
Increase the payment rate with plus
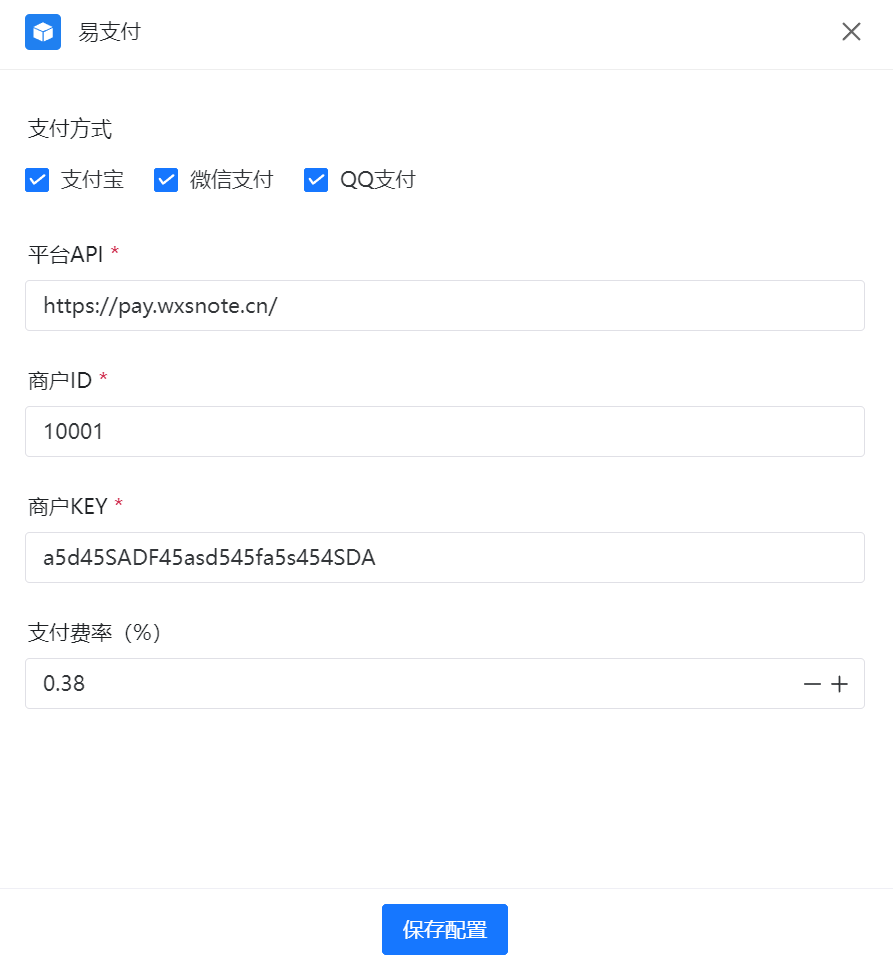[x=840, y=684]
